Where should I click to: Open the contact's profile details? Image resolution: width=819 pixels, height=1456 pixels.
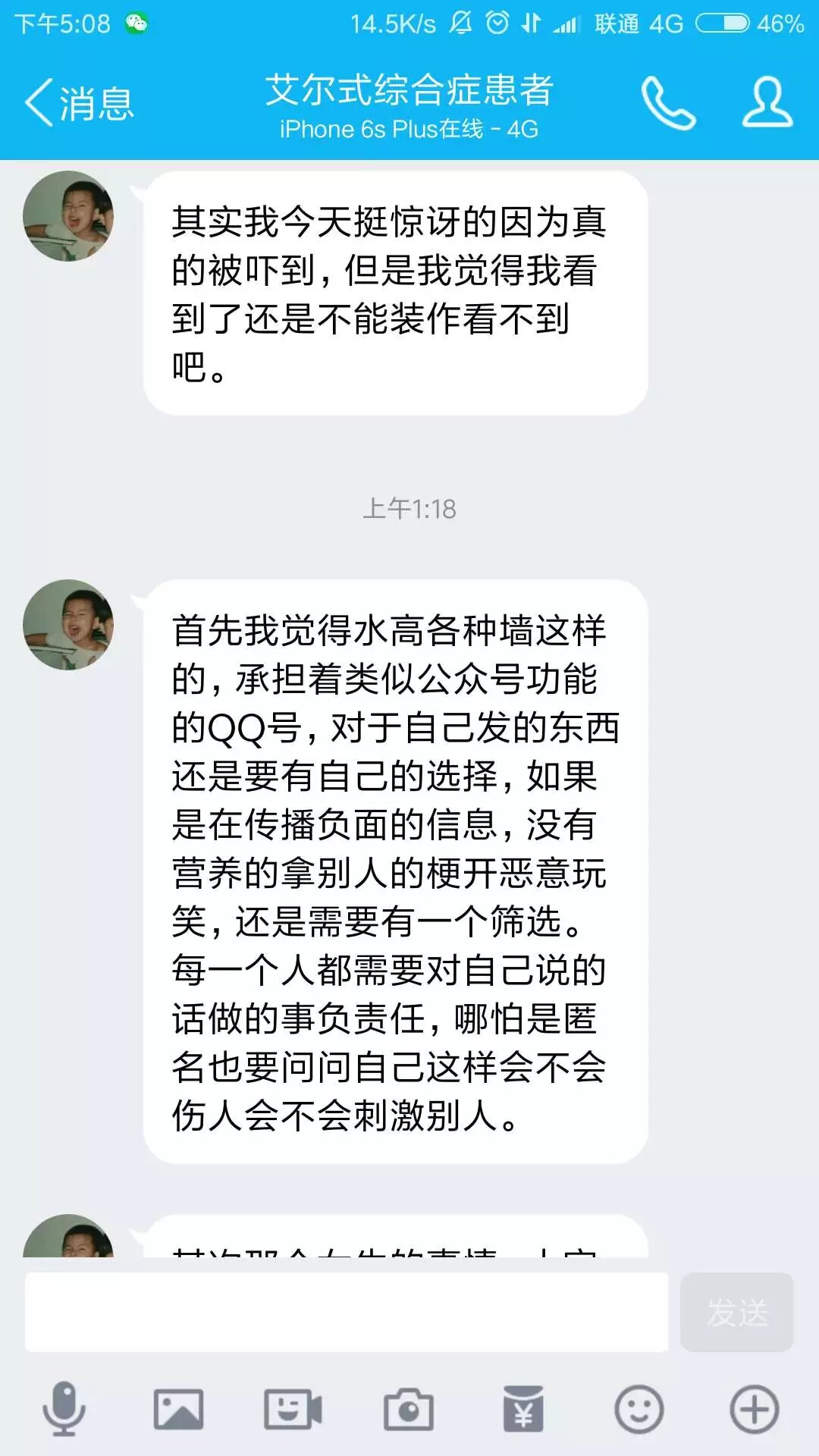767,103
